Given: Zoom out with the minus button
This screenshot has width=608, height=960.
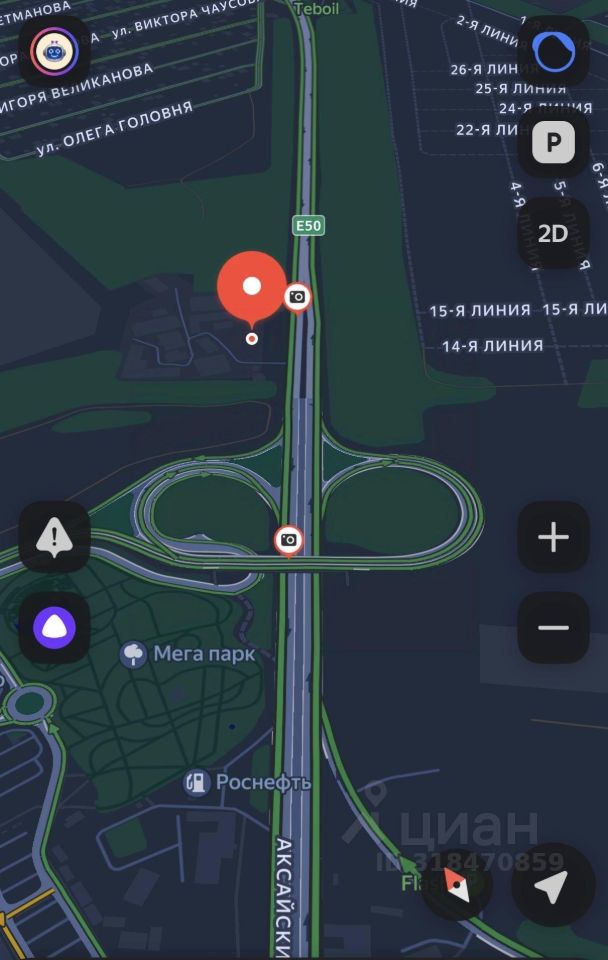Looking at the screenshot, I should [552, 627].
